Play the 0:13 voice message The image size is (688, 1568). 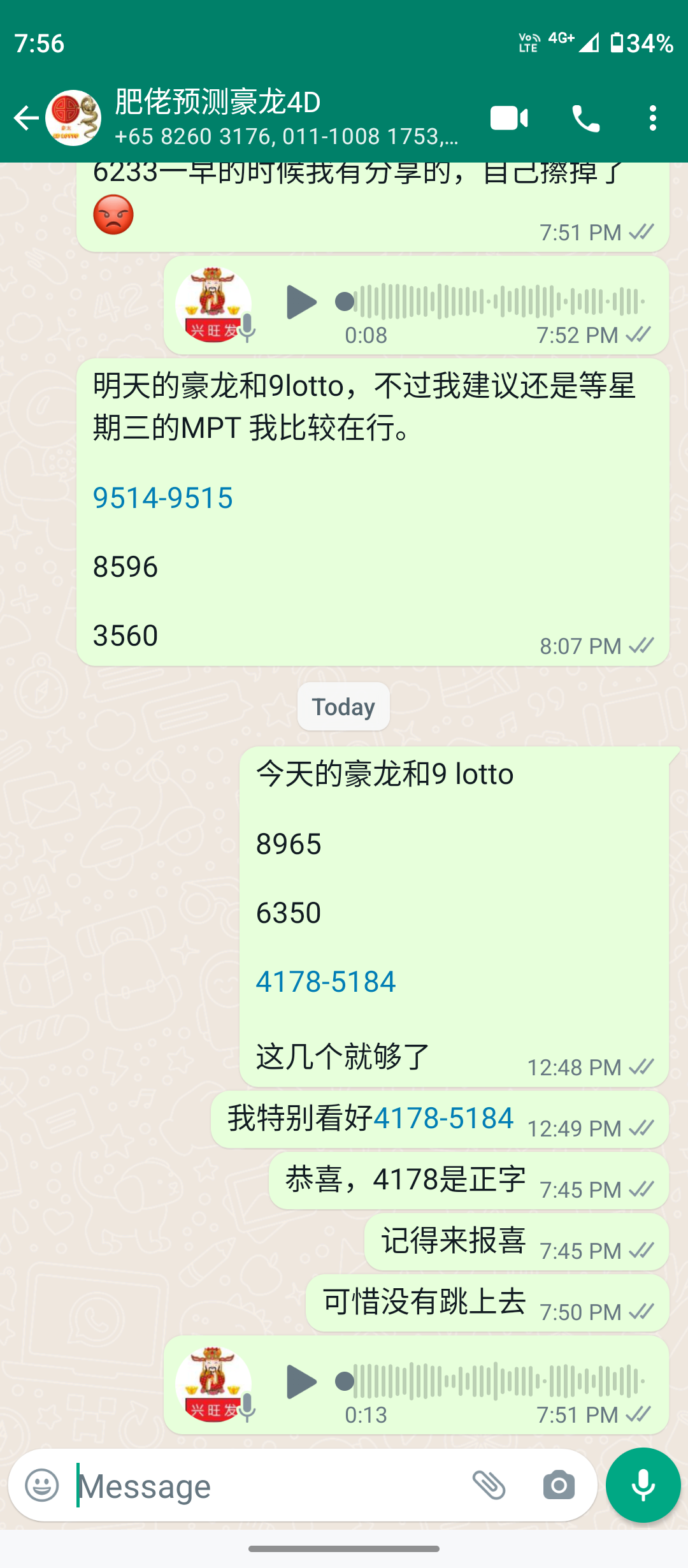(x=301, y=1381)
